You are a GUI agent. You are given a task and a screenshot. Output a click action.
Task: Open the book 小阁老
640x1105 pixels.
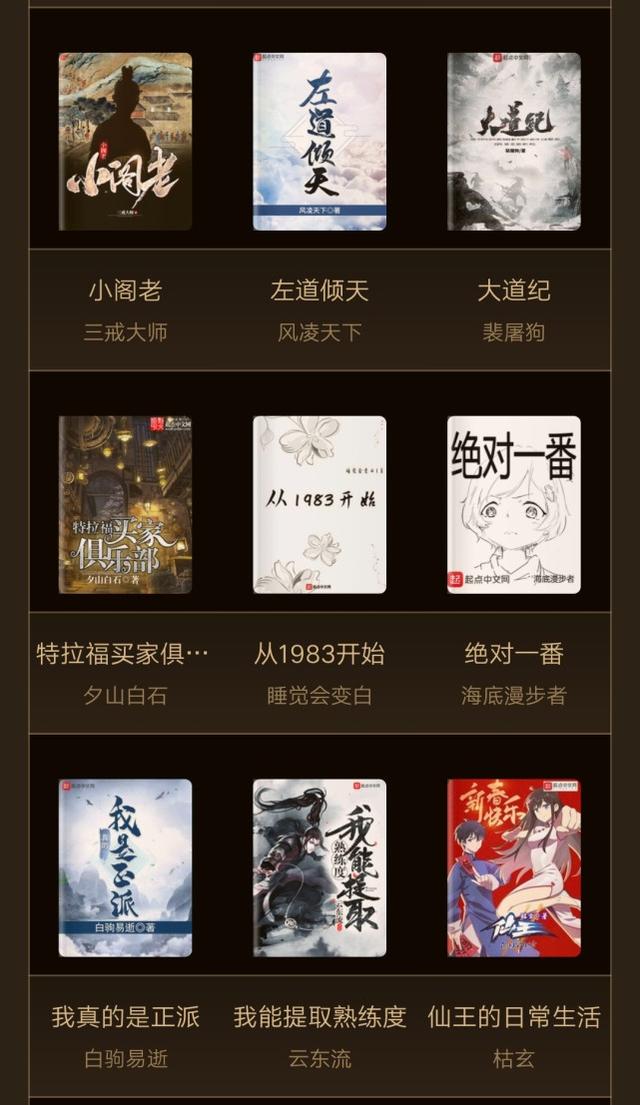tap(125, 142)
